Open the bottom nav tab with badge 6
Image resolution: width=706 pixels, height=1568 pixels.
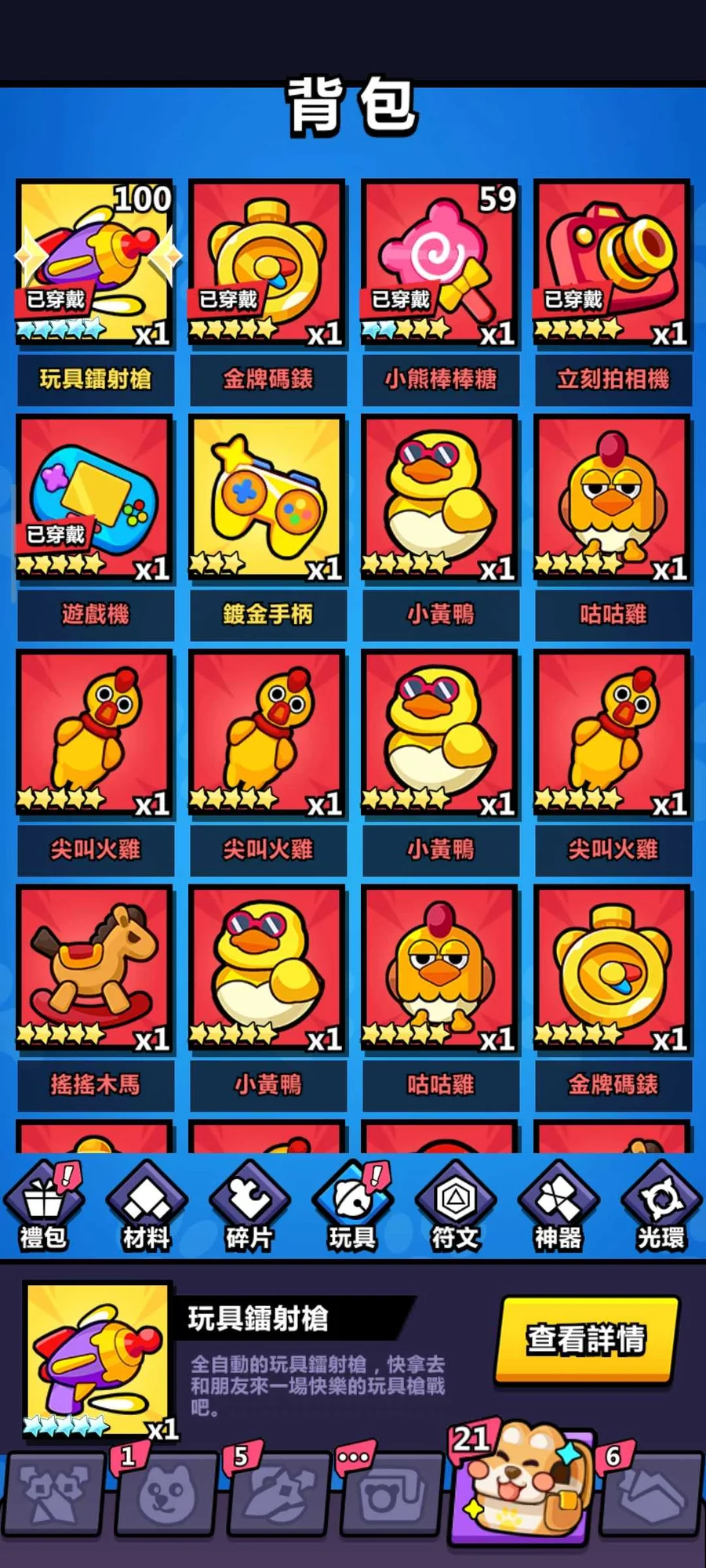[x=651, y=1494]
